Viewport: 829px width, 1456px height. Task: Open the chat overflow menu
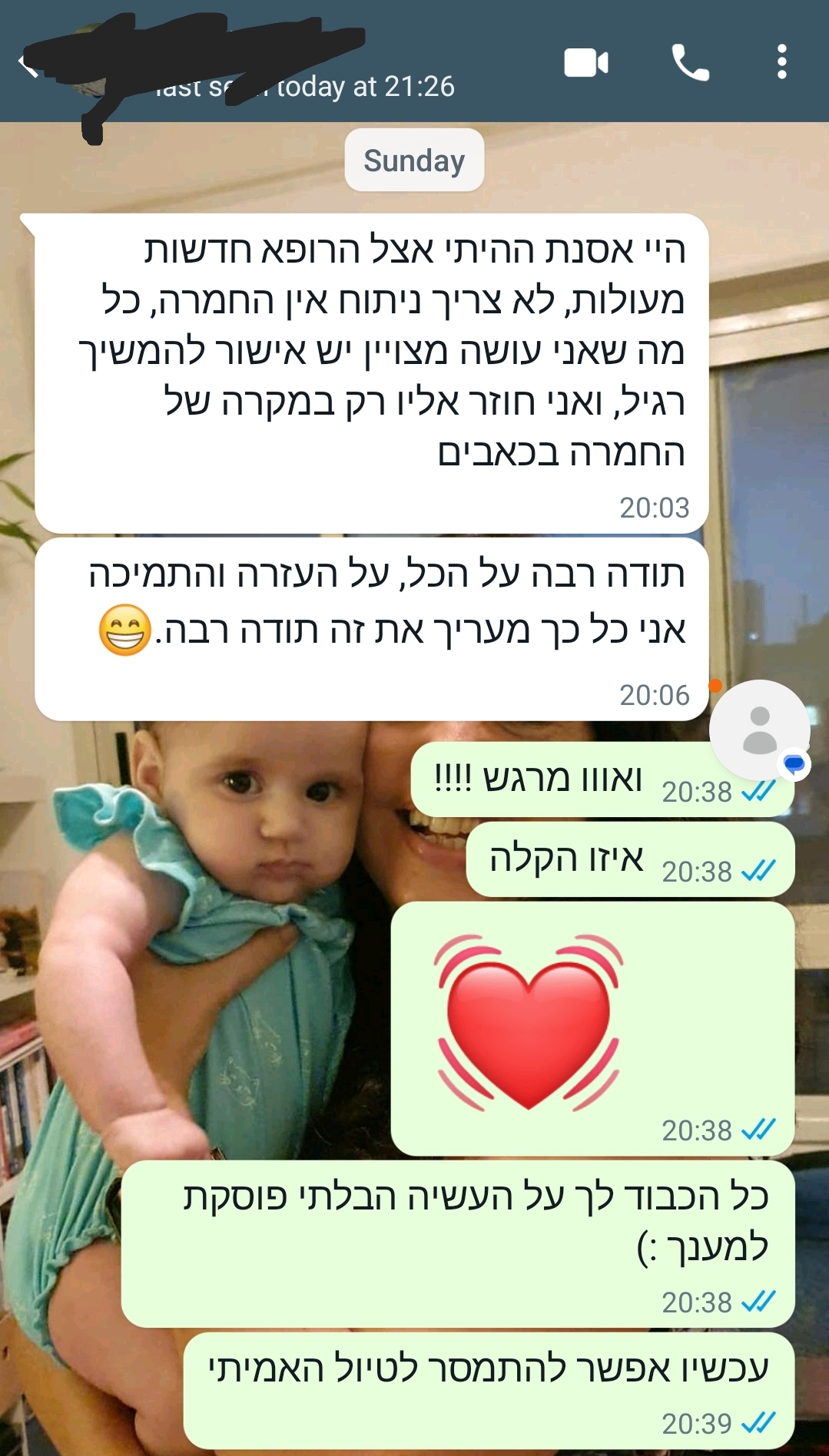[x=781, y=61]
